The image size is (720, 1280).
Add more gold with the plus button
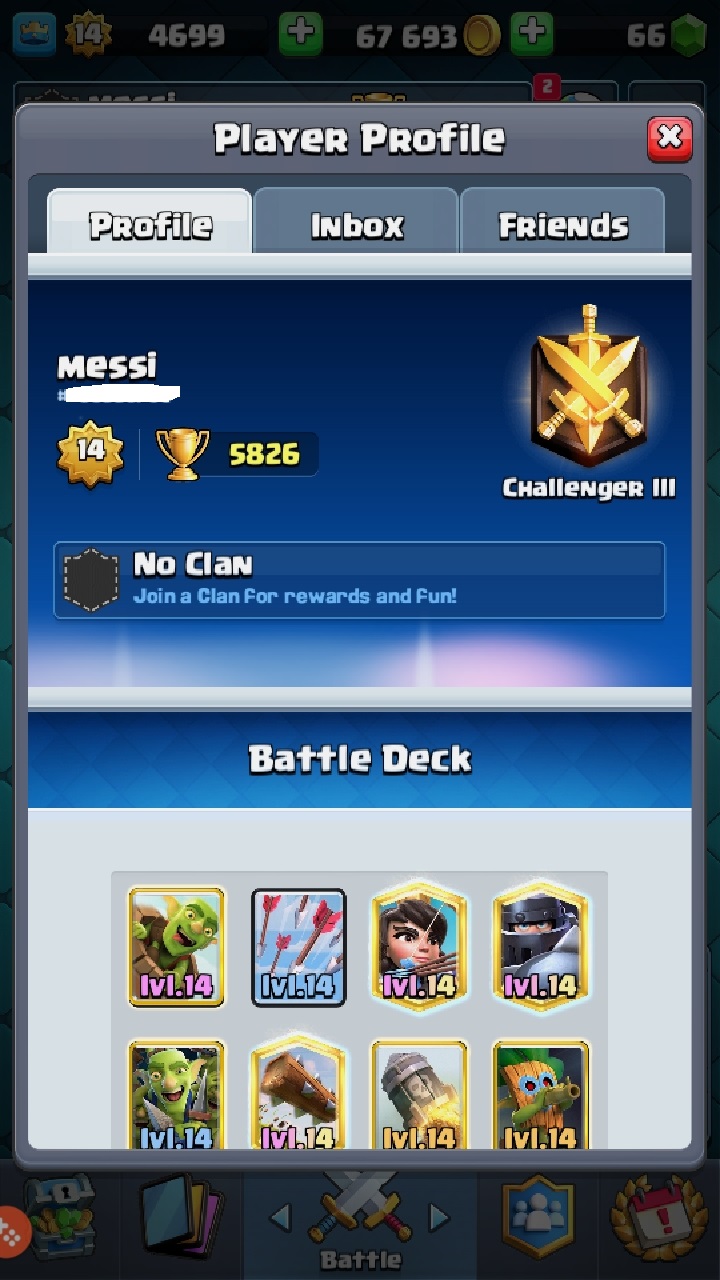point(532,35)
